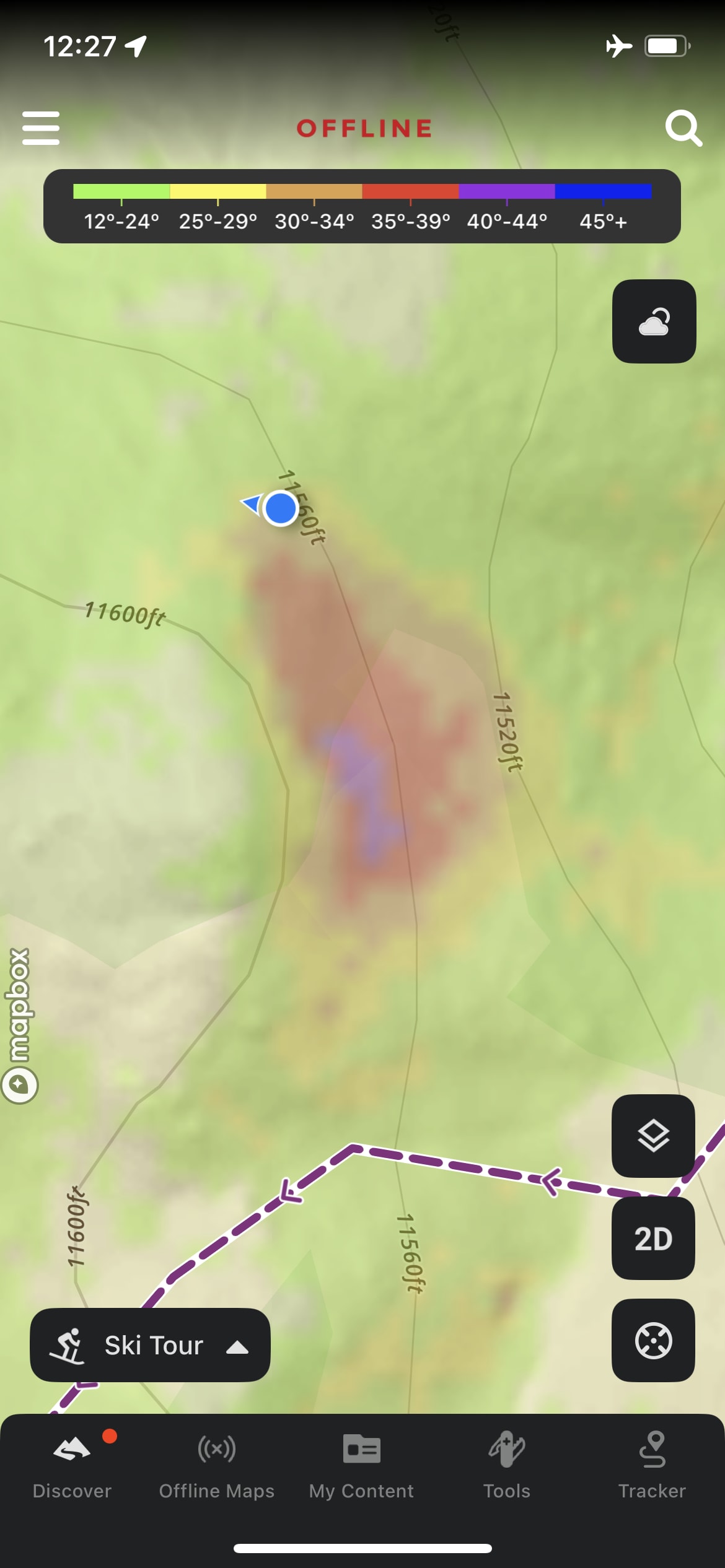Select the Tools tab

click(507, 1465)
